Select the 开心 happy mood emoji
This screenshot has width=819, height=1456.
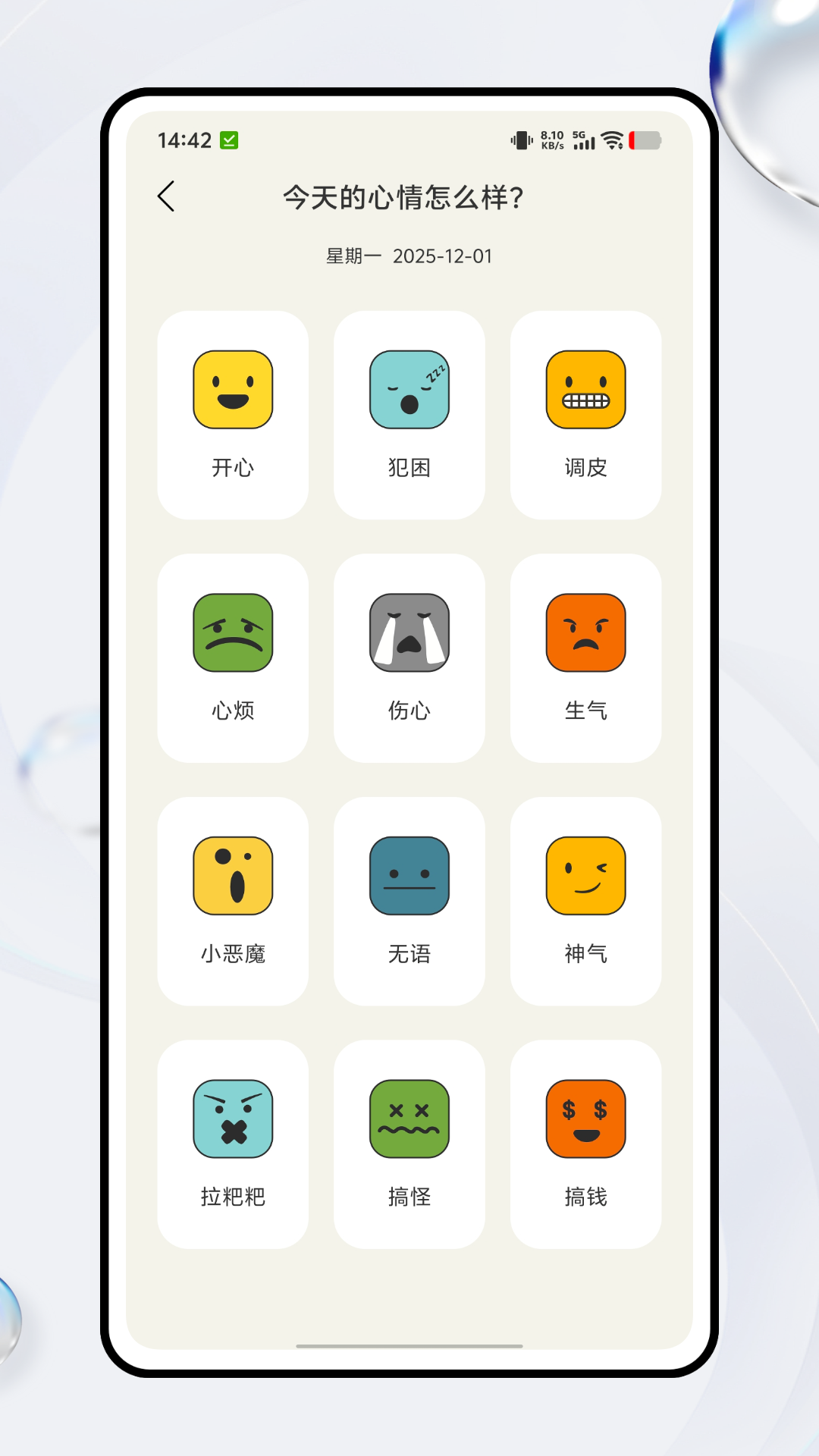point(232,390)
